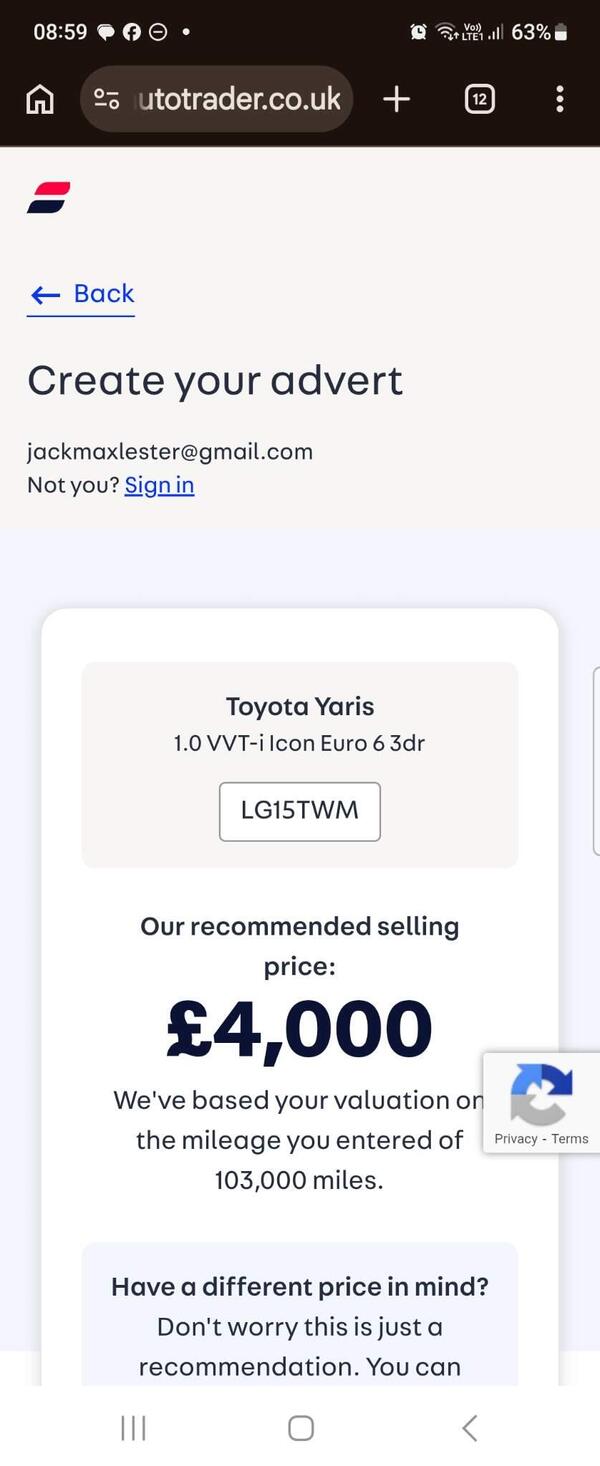Open the reCAPTCHA Privacy link
Viewport: 600px width, 1466px height.
515,1139
